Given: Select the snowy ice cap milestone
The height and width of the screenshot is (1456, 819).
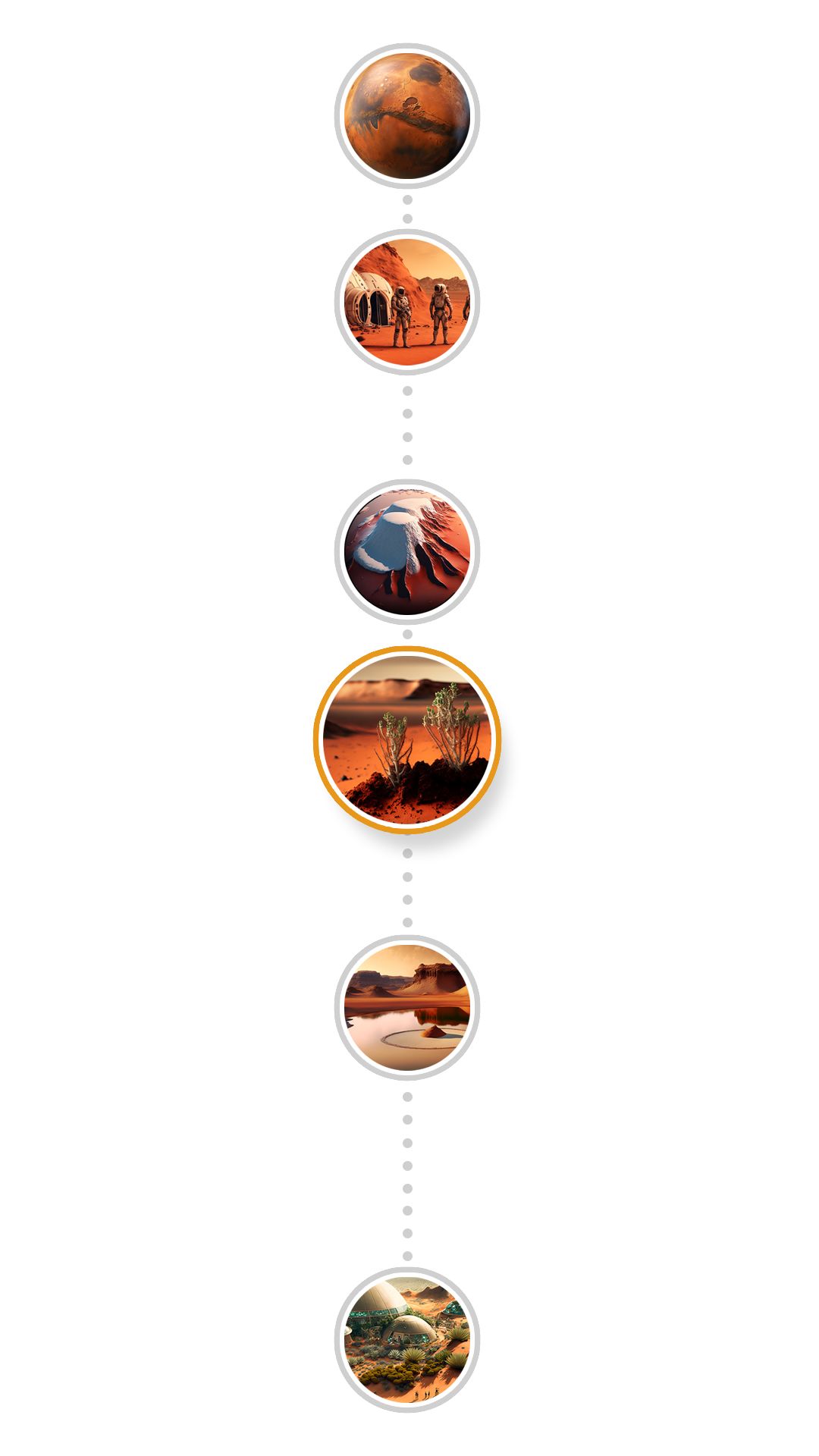Looking at the screenshot, I should tap(407, 551).
